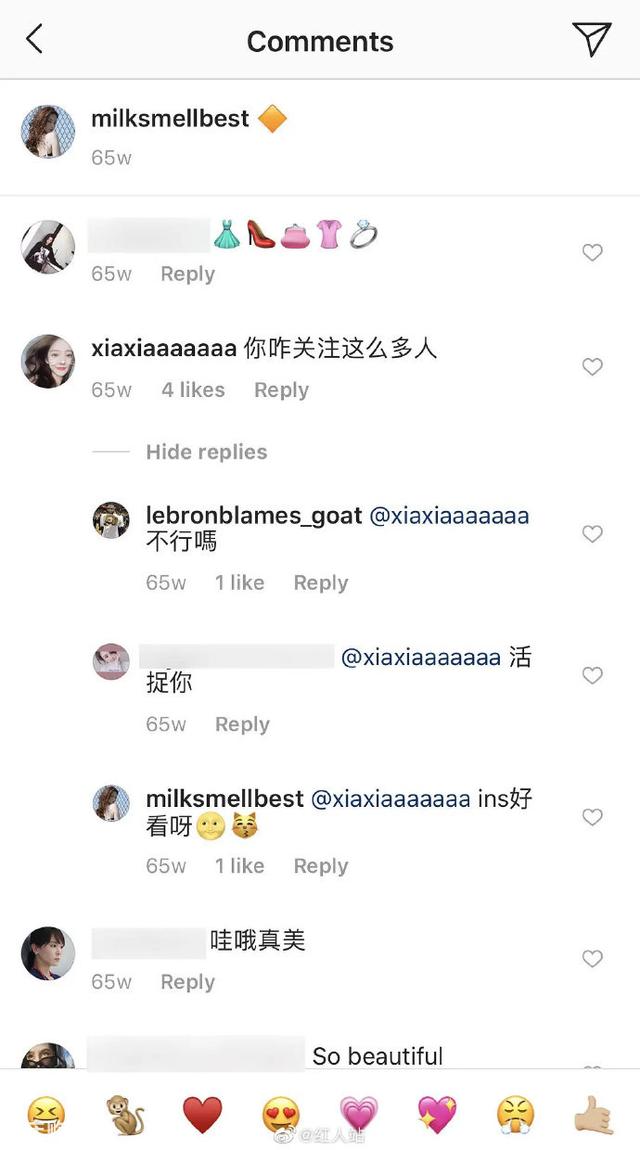The height and width of the screenshot is (1150, 640).
Task: Like the lebronblames_goat reply
Action: pyautogui.click(x=592, y=534)
